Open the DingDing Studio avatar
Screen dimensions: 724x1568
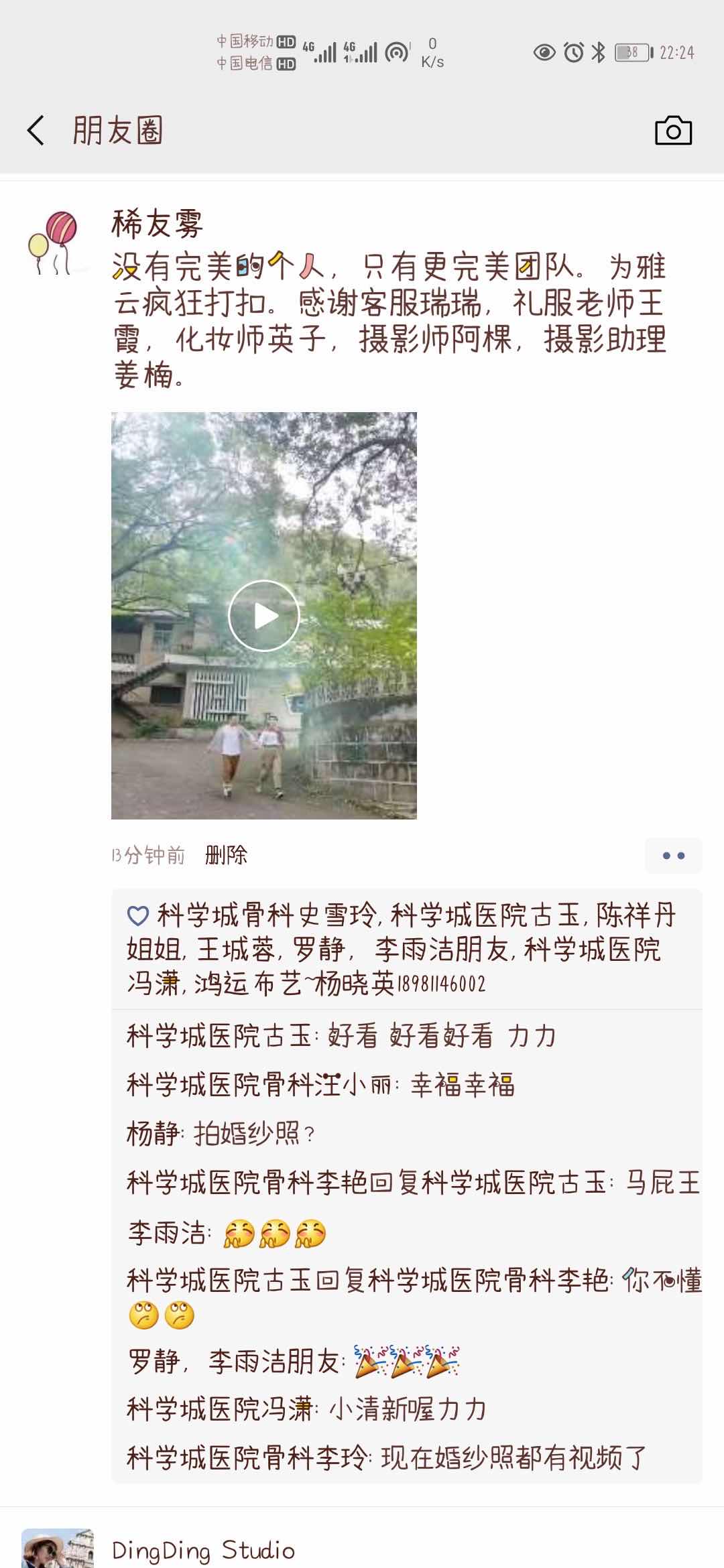coord(57,1549)
